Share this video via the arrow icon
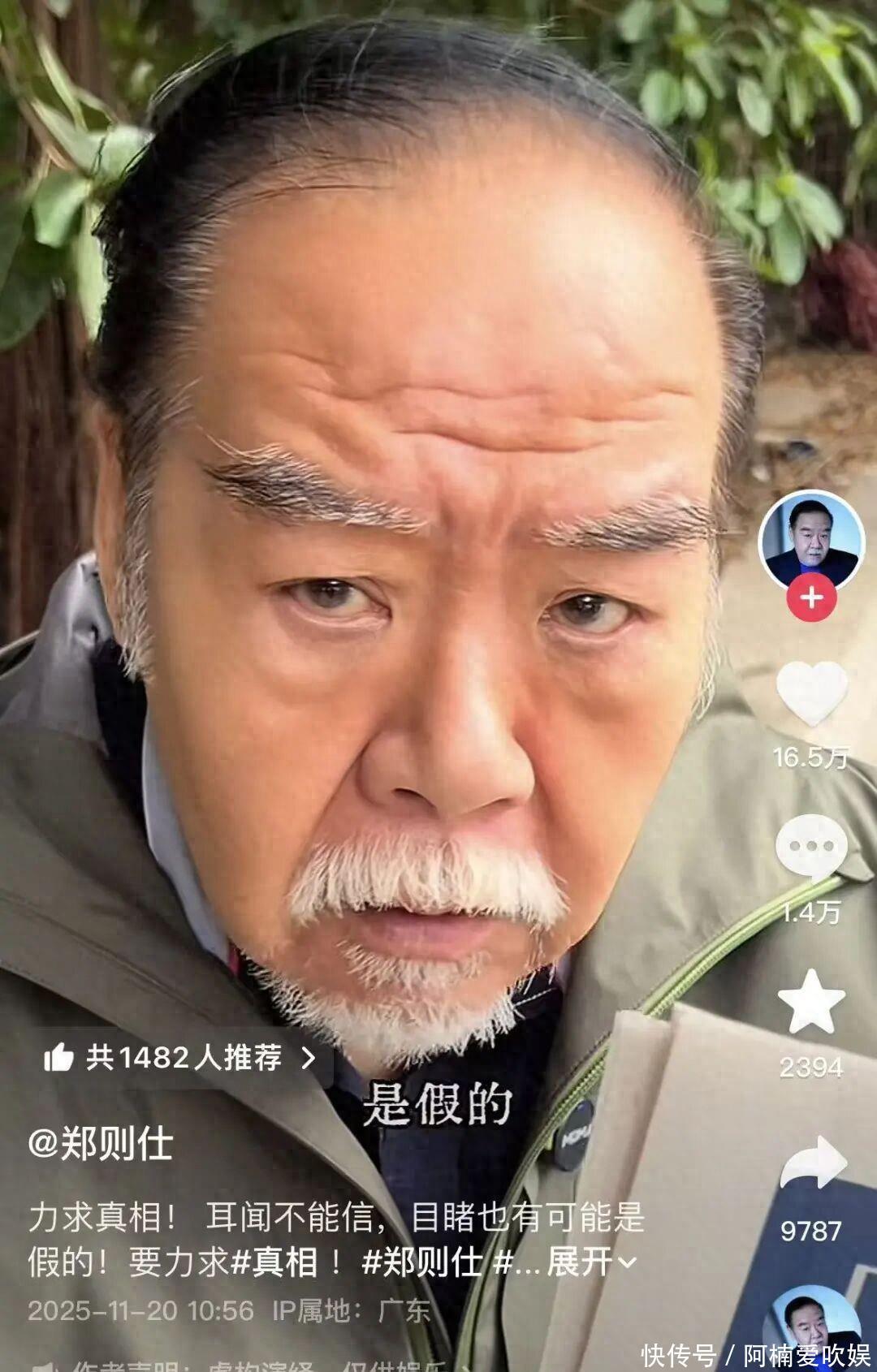 point(813,1164)
